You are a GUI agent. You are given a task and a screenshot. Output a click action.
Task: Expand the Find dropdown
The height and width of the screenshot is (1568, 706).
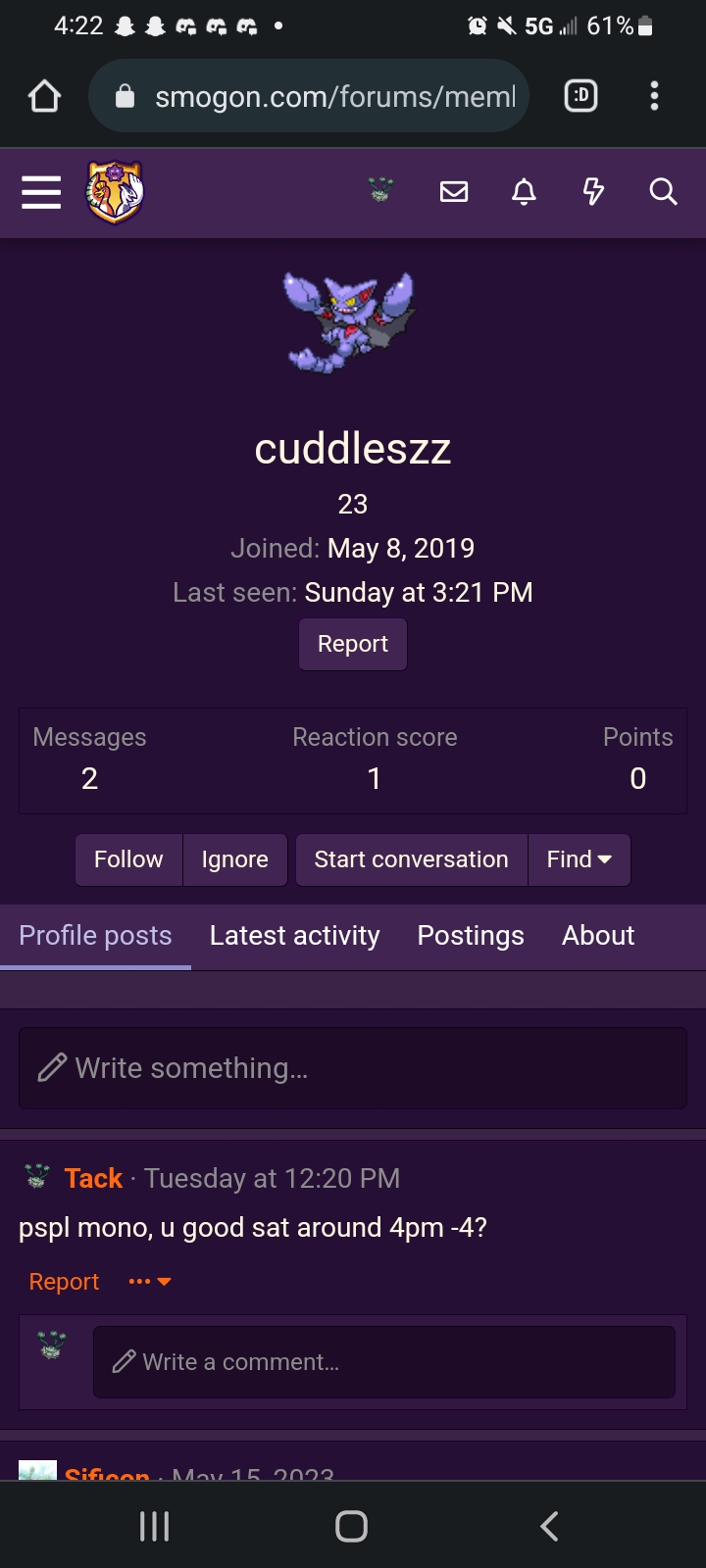pos(580,859)
